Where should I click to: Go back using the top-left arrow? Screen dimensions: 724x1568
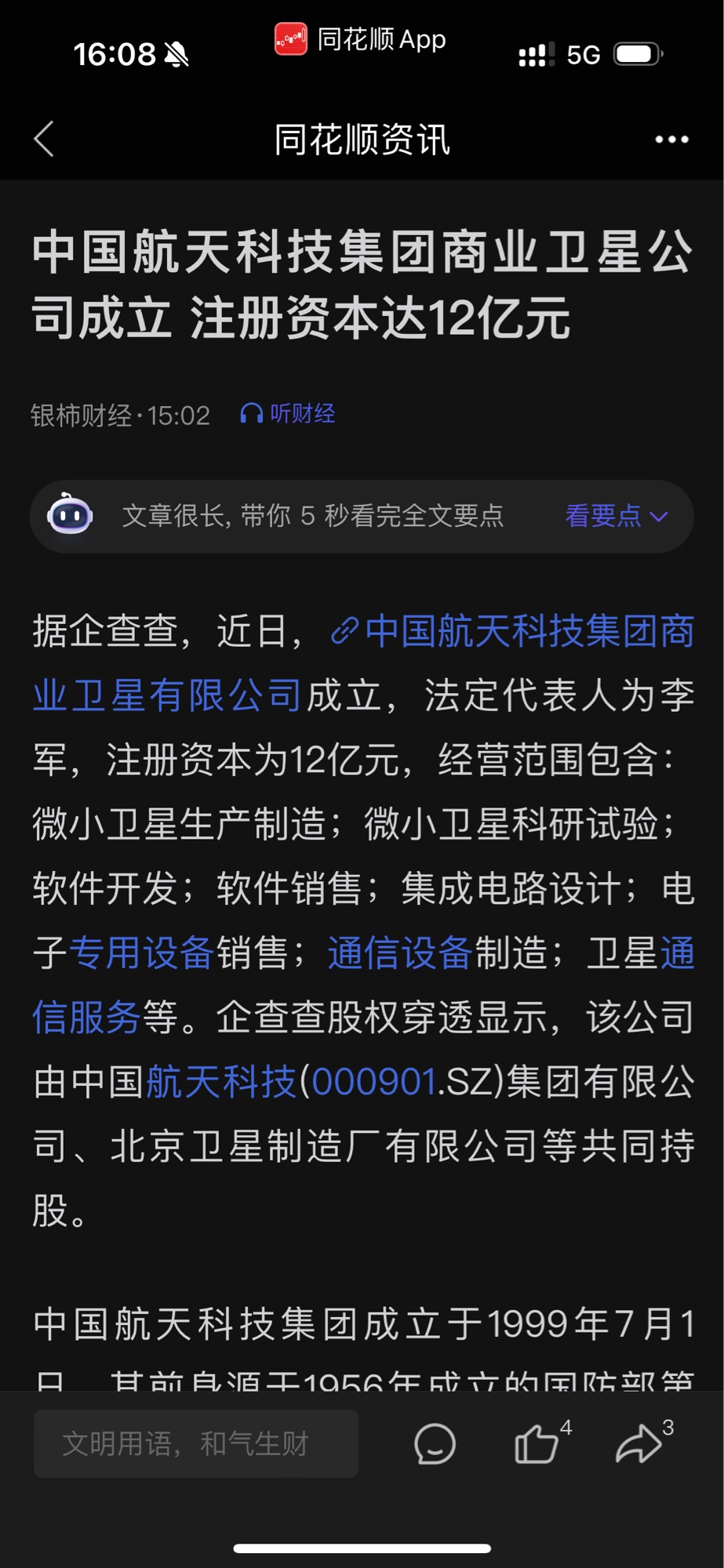pos(45,140)
